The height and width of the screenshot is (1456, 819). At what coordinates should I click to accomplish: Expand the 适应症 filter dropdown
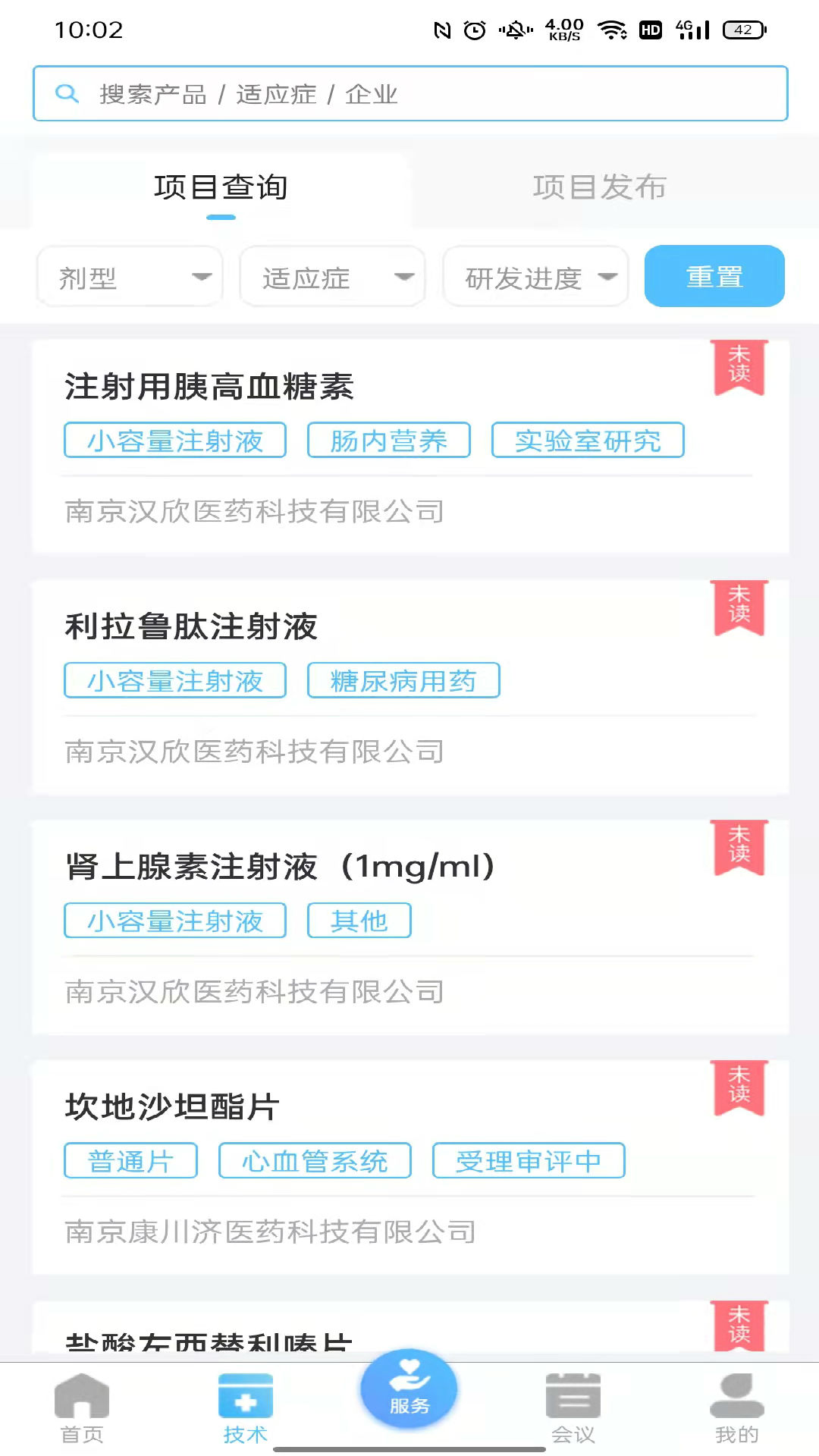[331, 276]
